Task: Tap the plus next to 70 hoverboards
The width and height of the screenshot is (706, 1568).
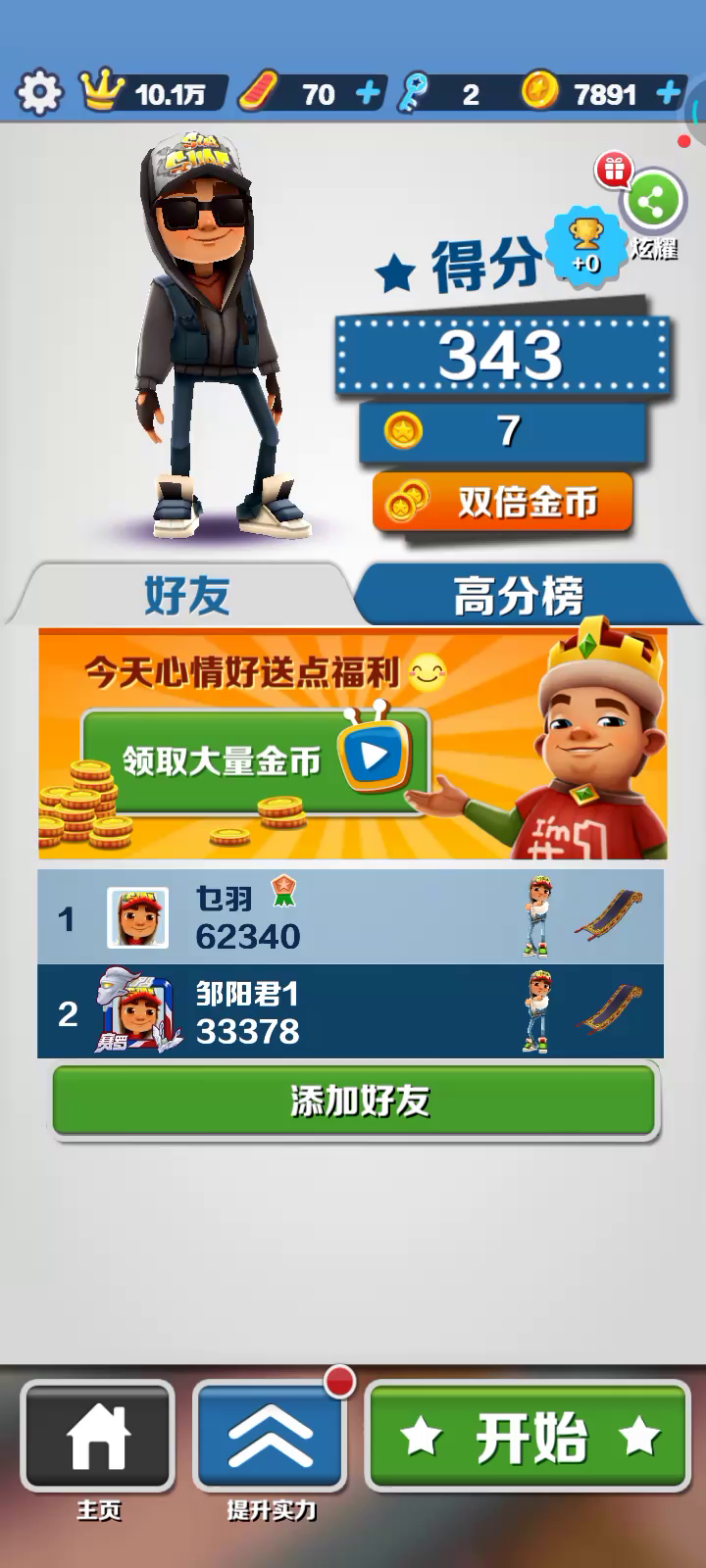Action: coord(368,93)
